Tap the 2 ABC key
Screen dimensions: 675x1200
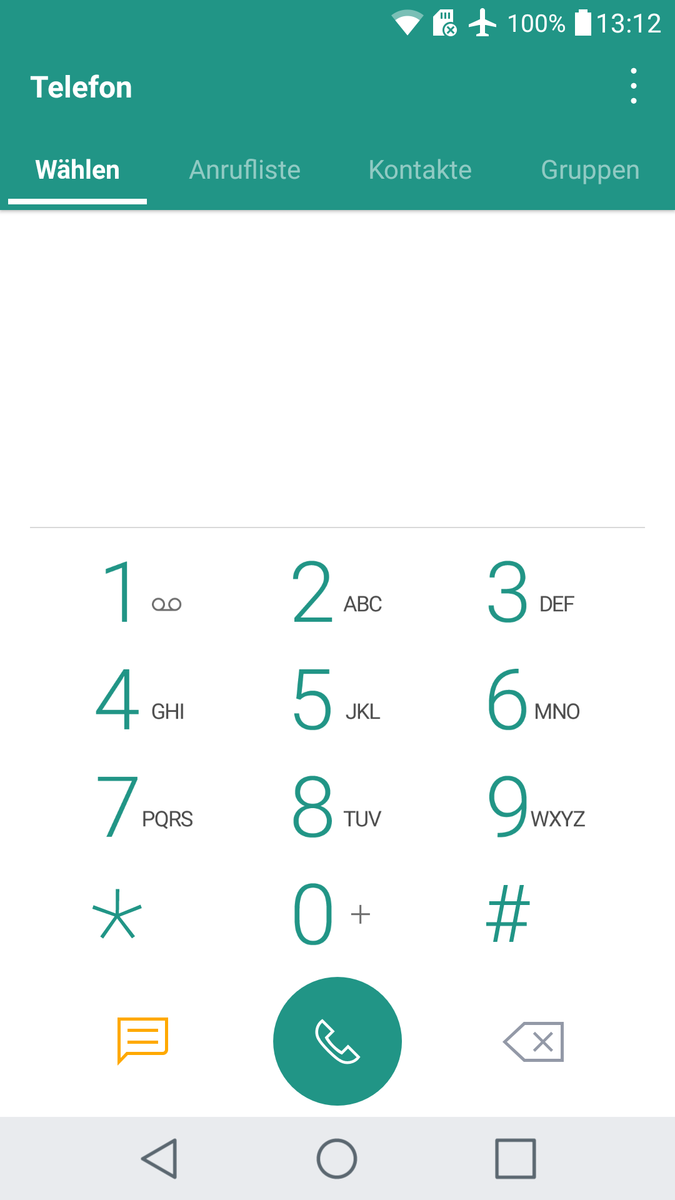337,593
